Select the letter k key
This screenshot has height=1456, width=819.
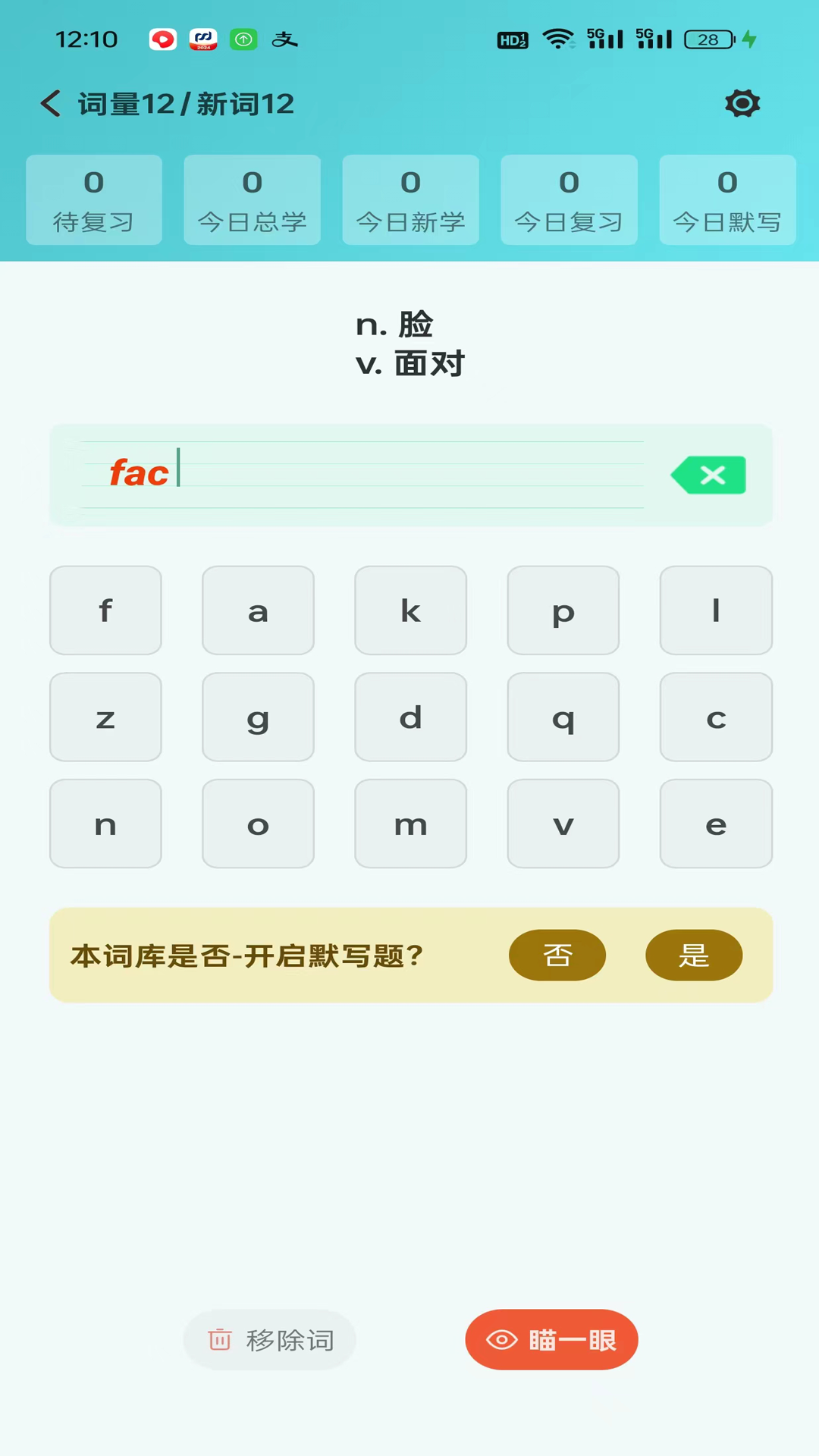click(410, 610)
